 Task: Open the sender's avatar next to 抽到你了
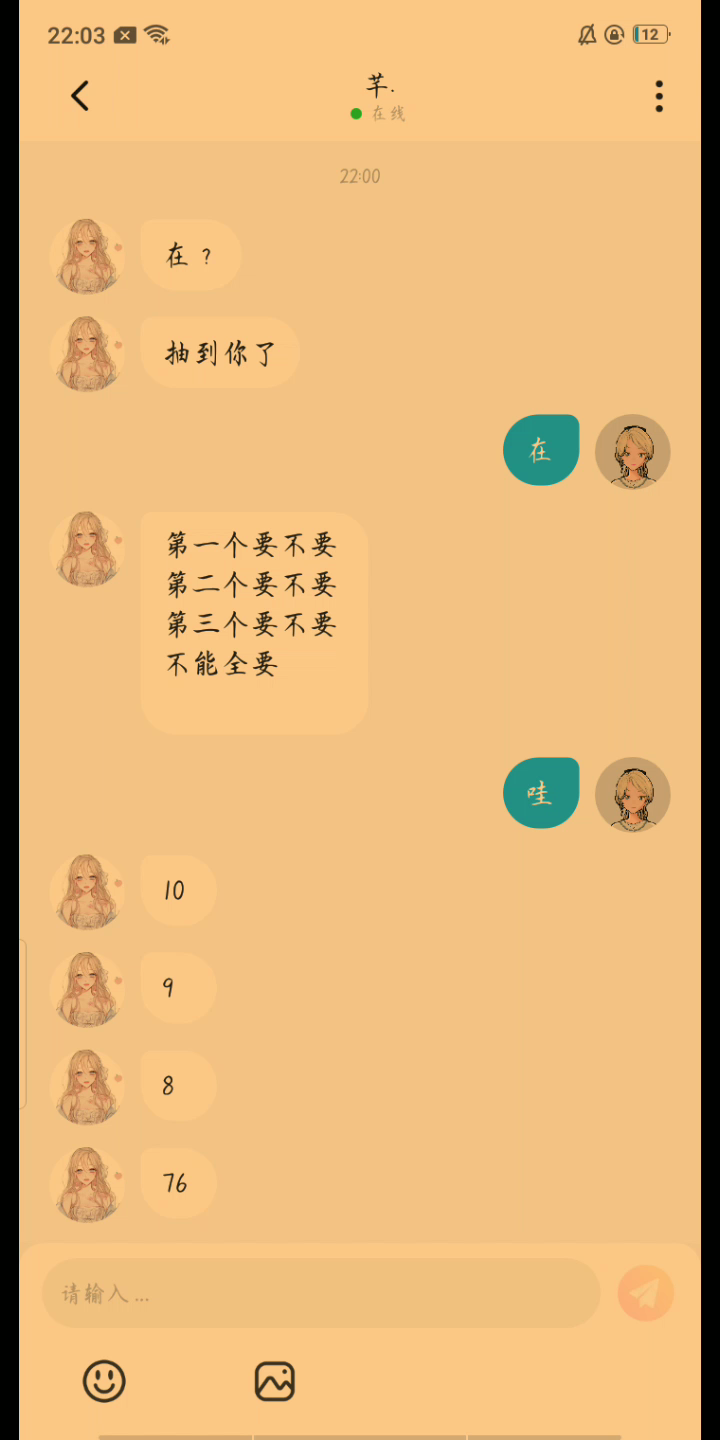(88, 353)
